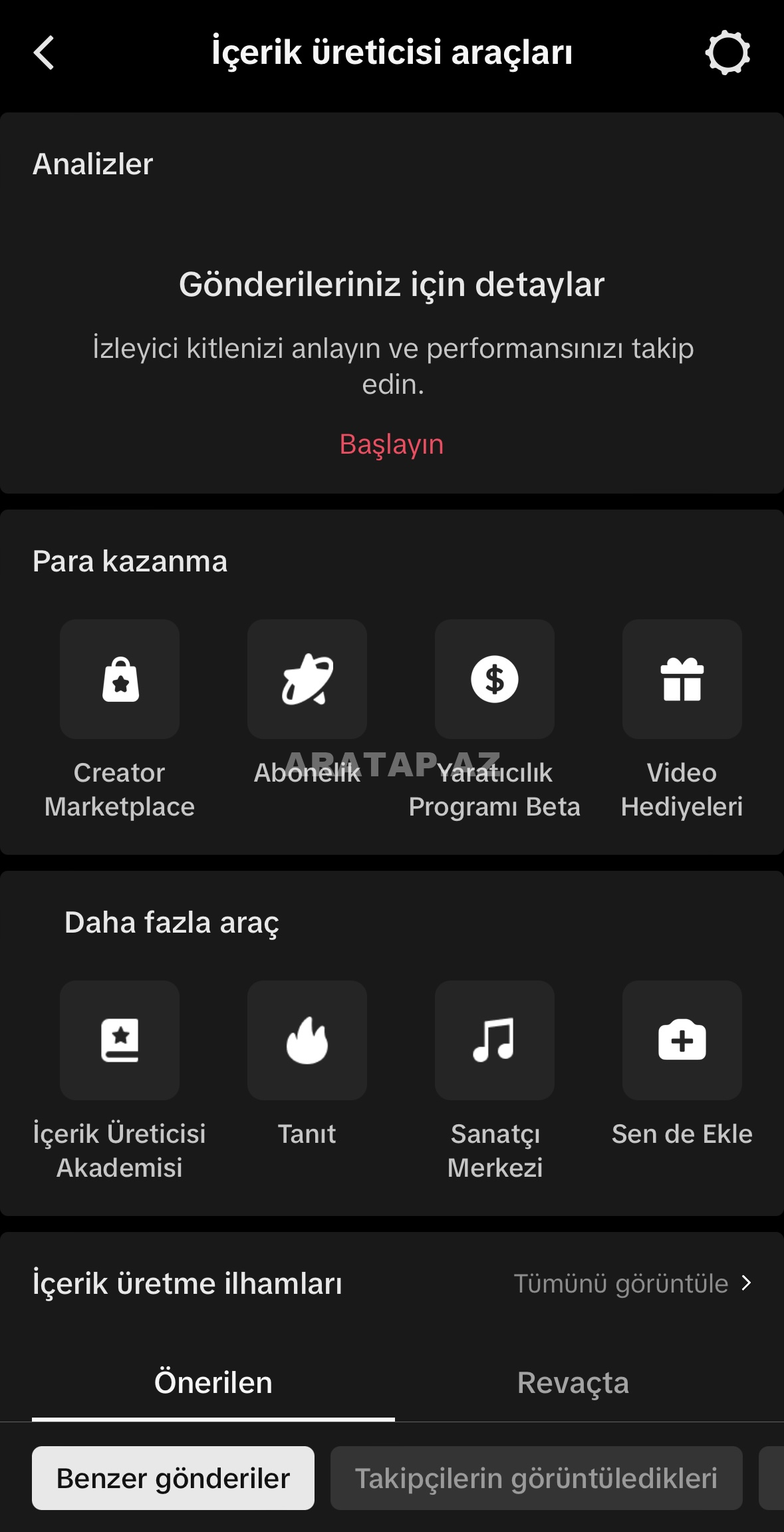The height and width of the screenshot is (1532, 784).
Task: Tap Tümünü görüntüle for inspirations
Action: (x=632, y=1283)
